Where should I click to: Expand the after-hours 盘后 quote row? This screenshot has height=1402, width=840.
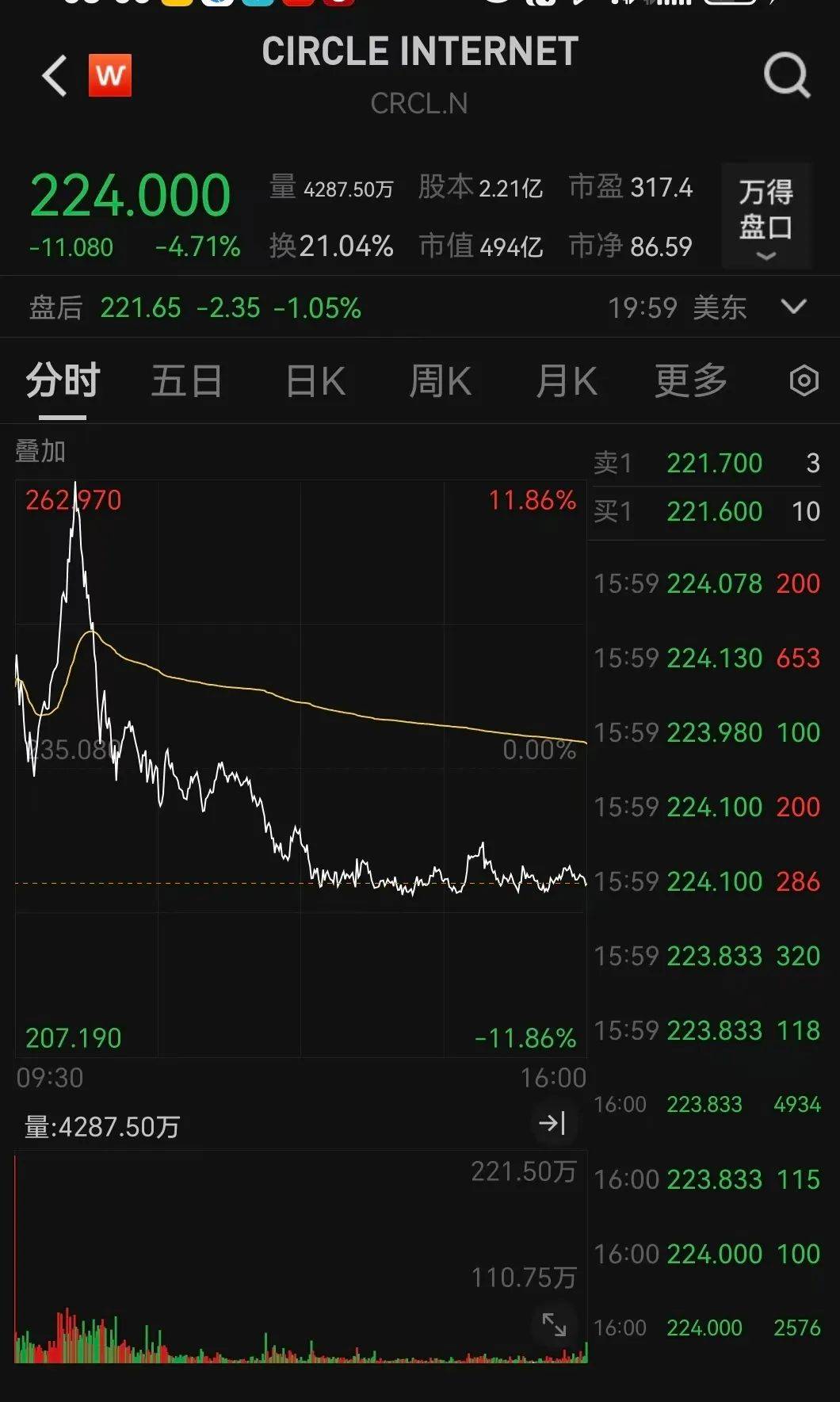793,307
